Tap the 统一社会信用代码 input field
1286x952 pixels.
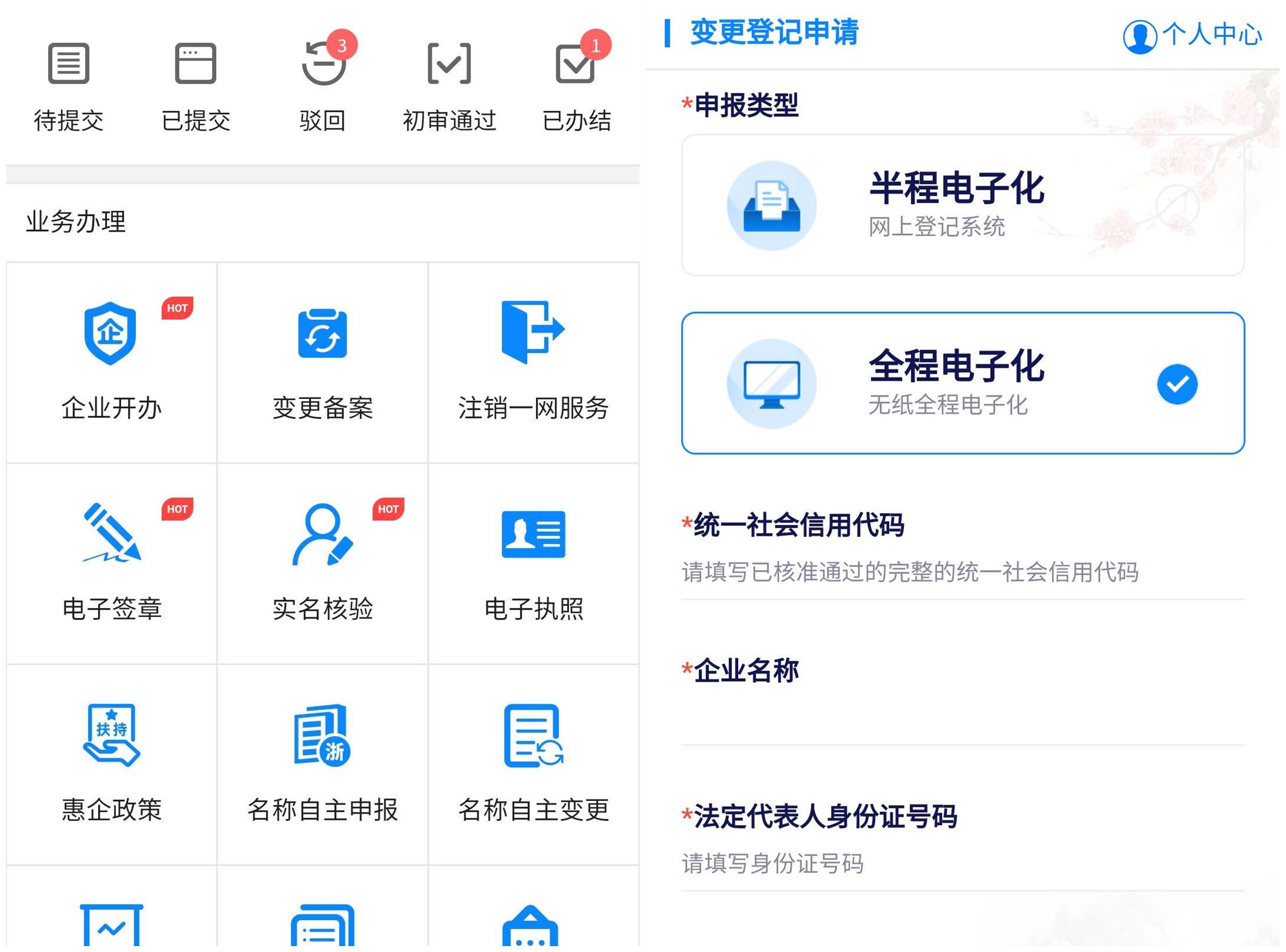(x=963, y=572)
